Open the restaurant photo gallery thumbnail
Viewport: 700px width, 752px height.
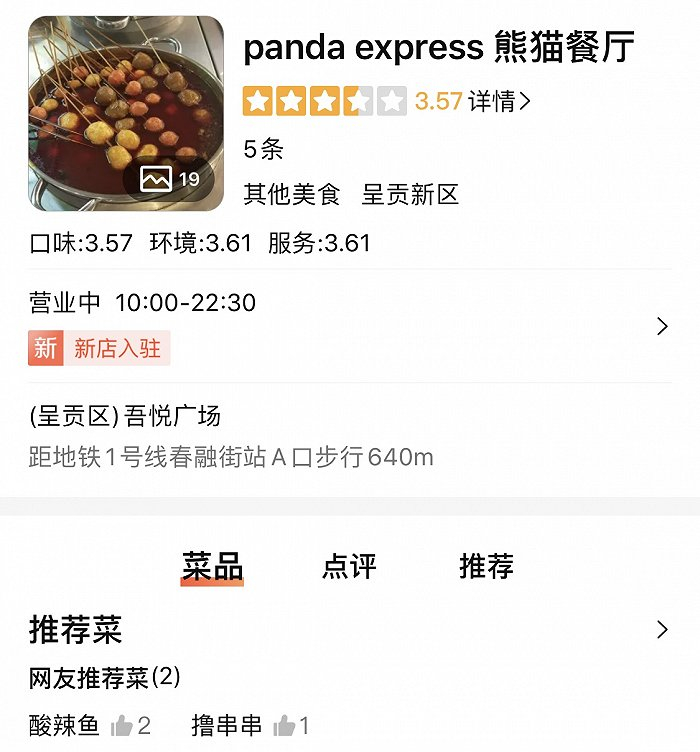[x=126, y=113]
